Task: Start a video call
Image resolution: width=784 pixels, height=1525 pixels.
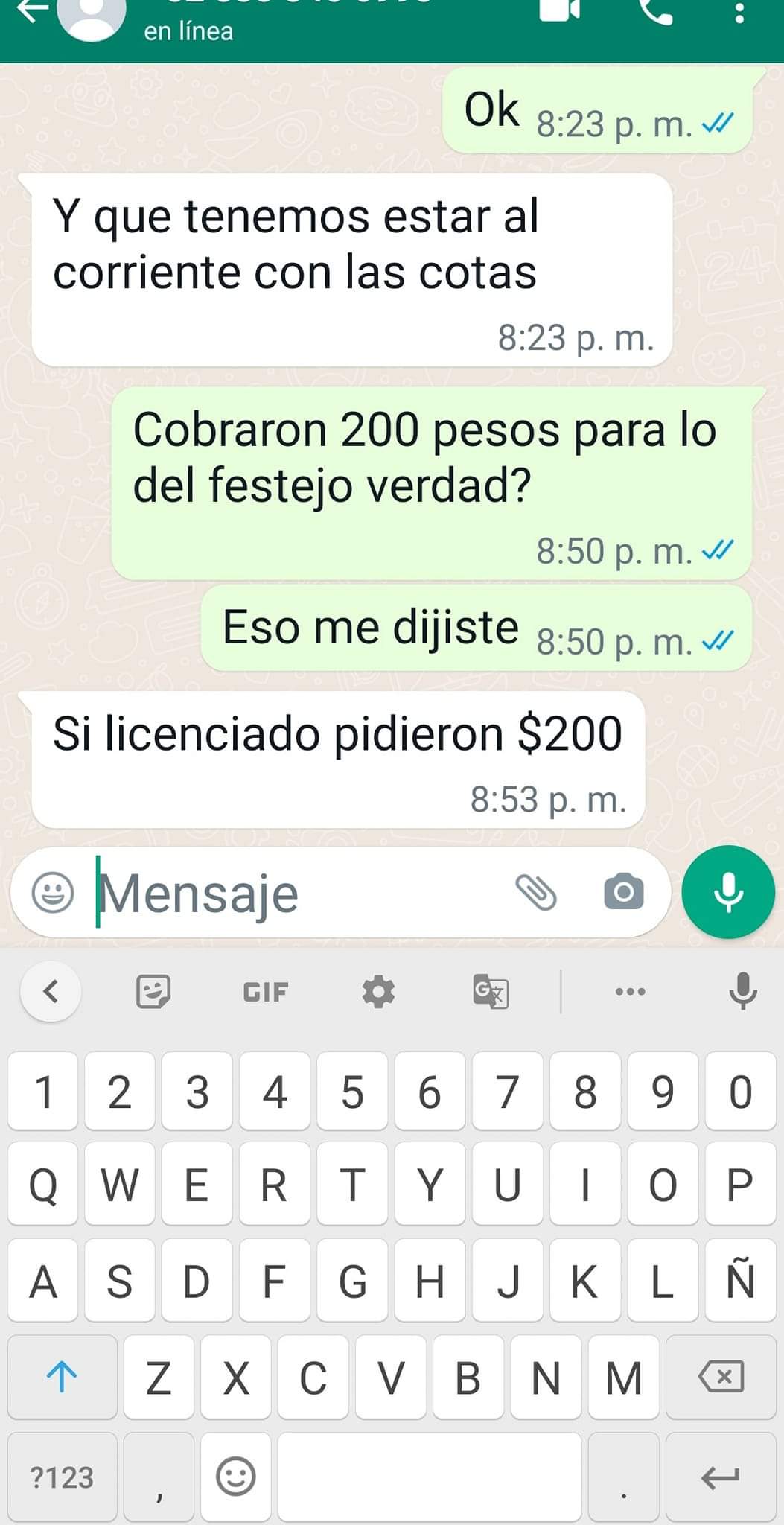Action: click(x=559, y=10)
